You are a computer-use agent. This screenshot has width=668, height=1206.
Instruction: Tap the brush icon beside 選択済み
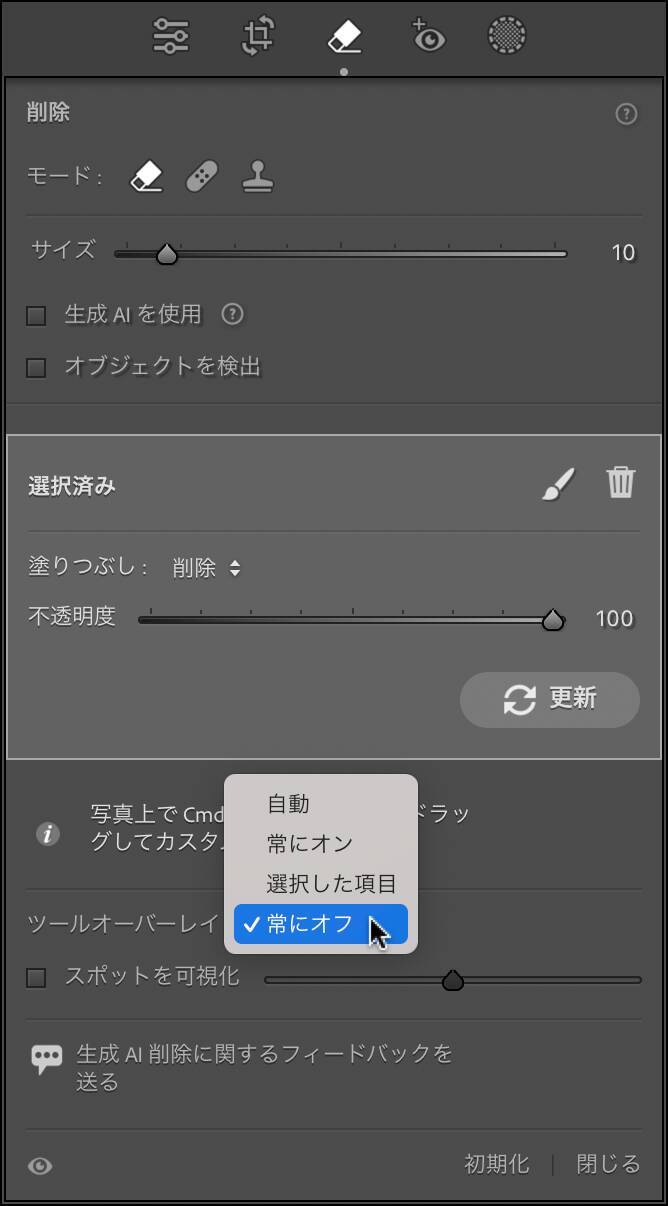coord(559,485)
